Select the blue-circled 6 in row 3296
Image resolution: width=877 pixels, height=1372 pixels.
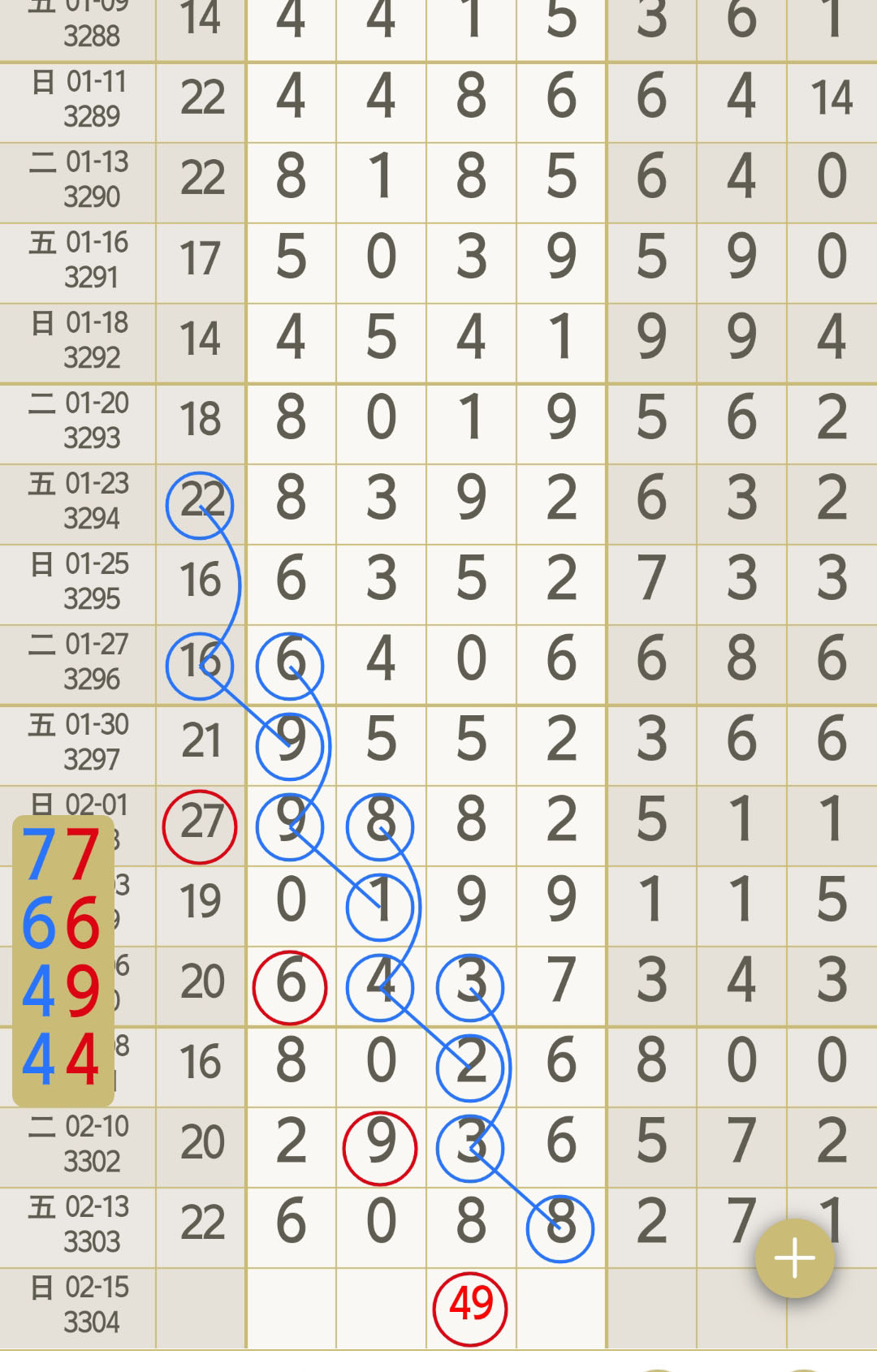point(288,663)
